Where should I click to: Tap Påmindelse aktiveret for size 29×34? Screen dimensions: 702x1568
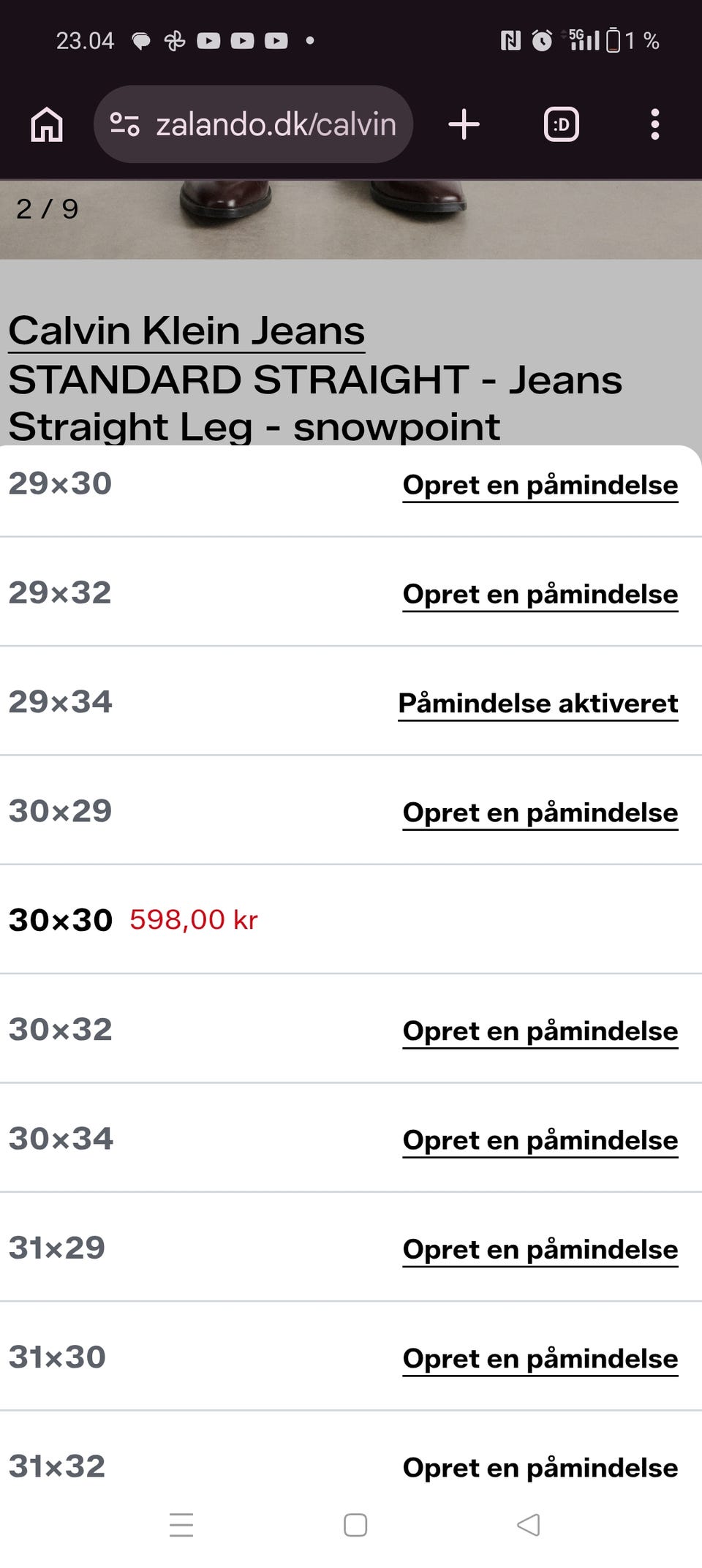click(538, 703)
